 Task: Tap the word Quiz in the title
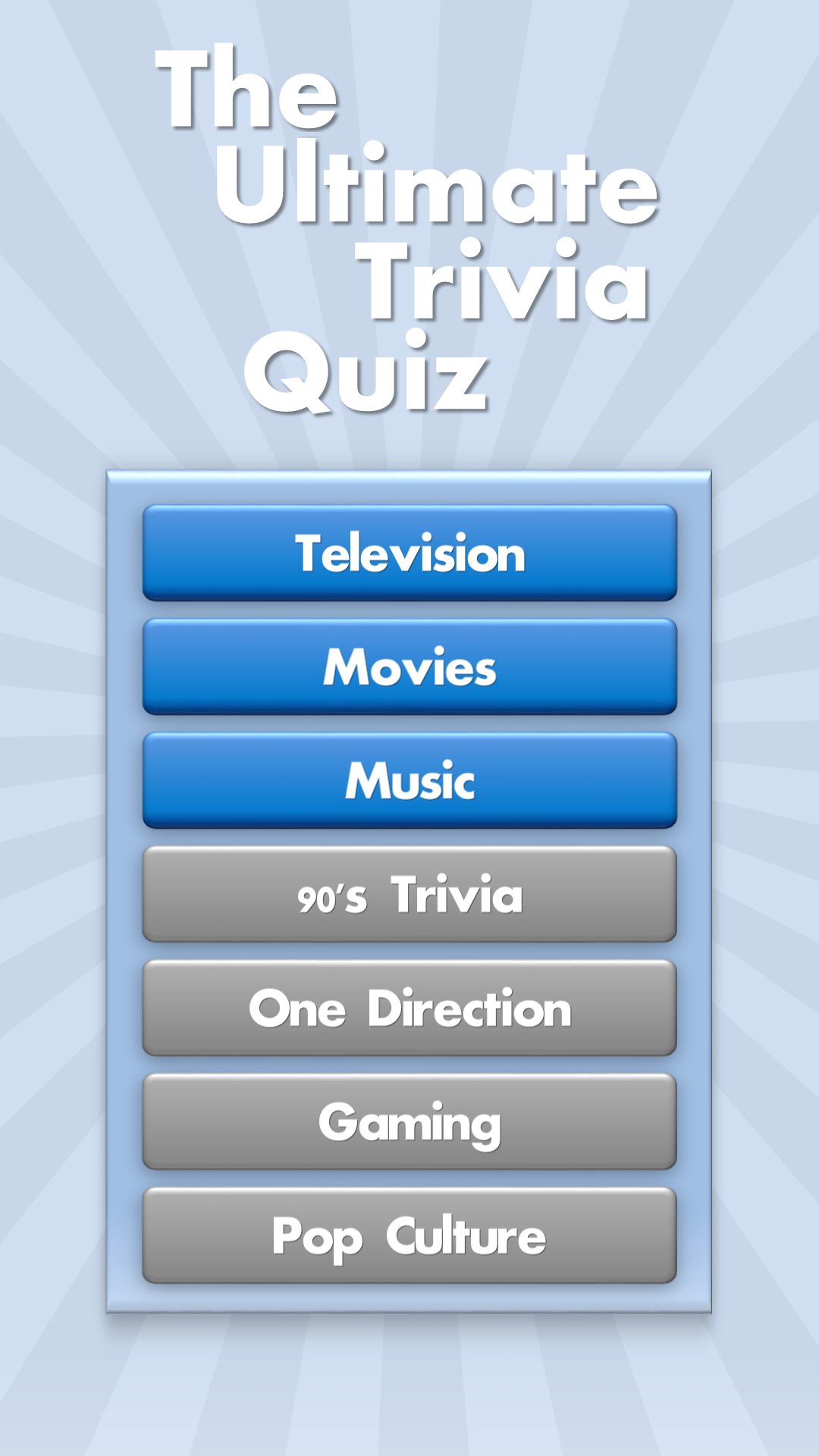click(372, 372)
